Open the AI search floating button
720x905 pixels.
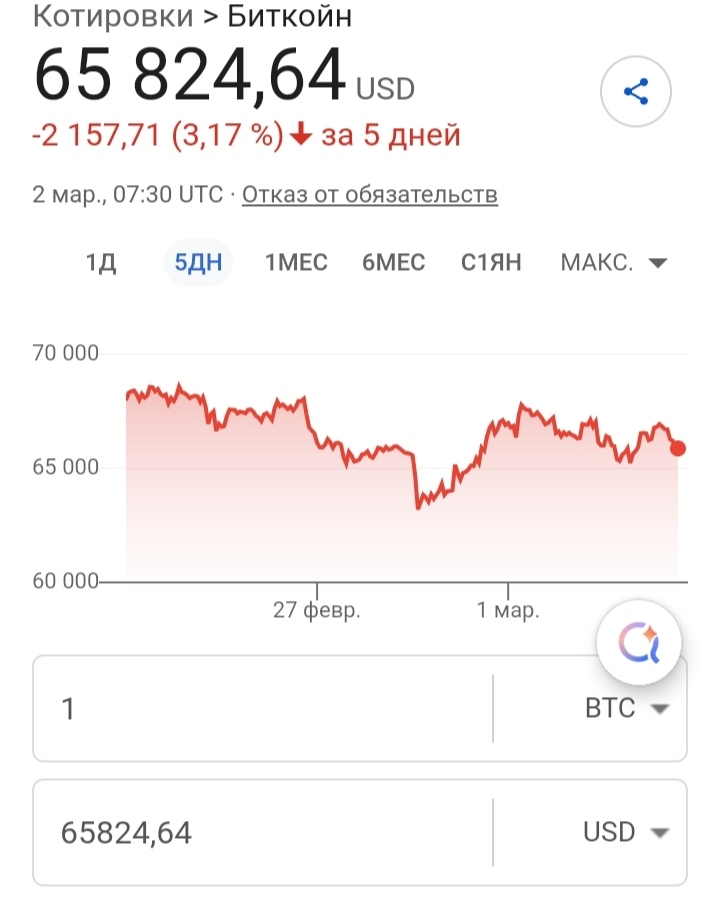click(638, 641)
